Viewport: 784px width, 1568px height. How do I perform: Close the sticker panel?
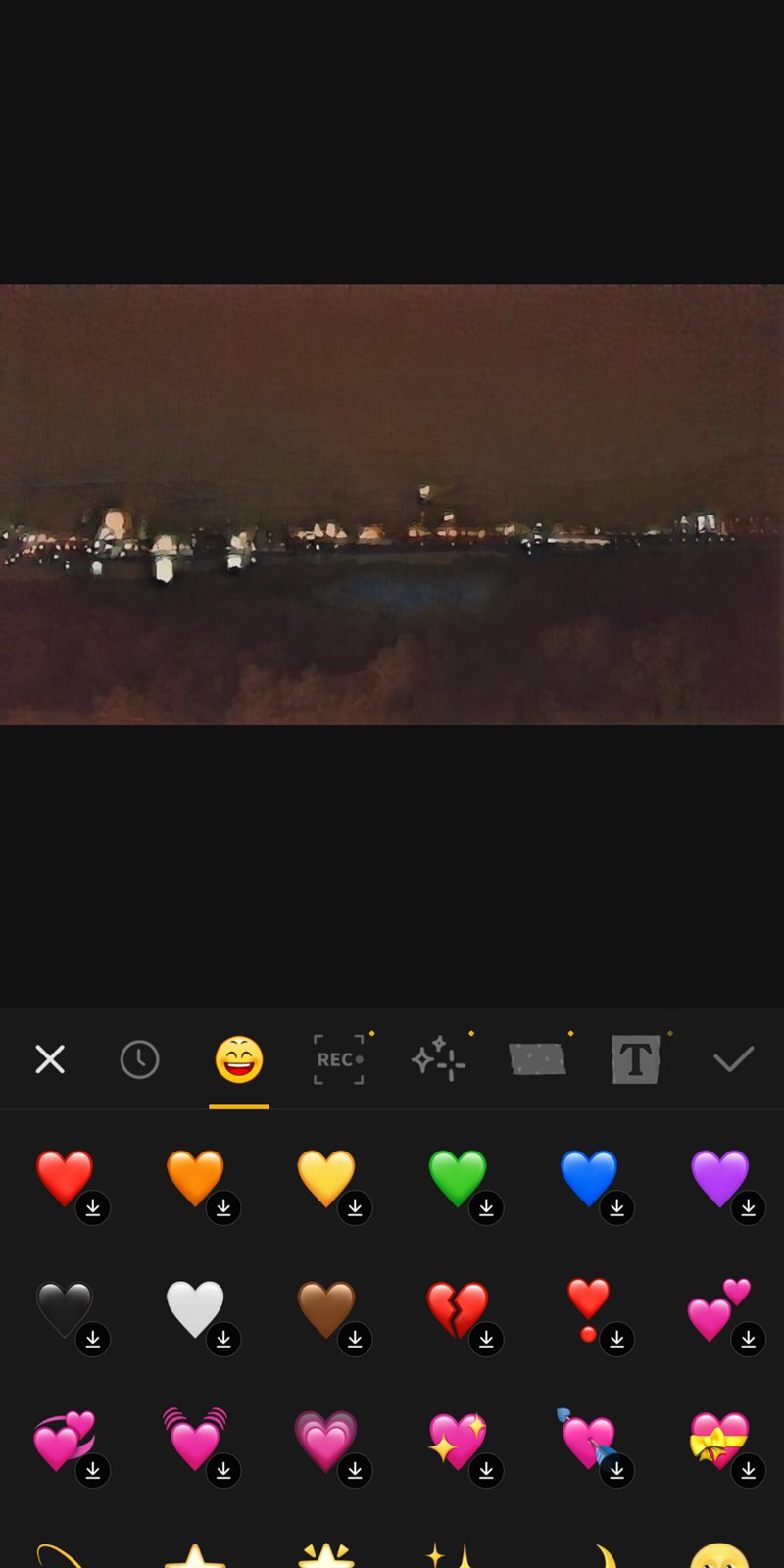pyautogui.click(x=50, y=1059)
